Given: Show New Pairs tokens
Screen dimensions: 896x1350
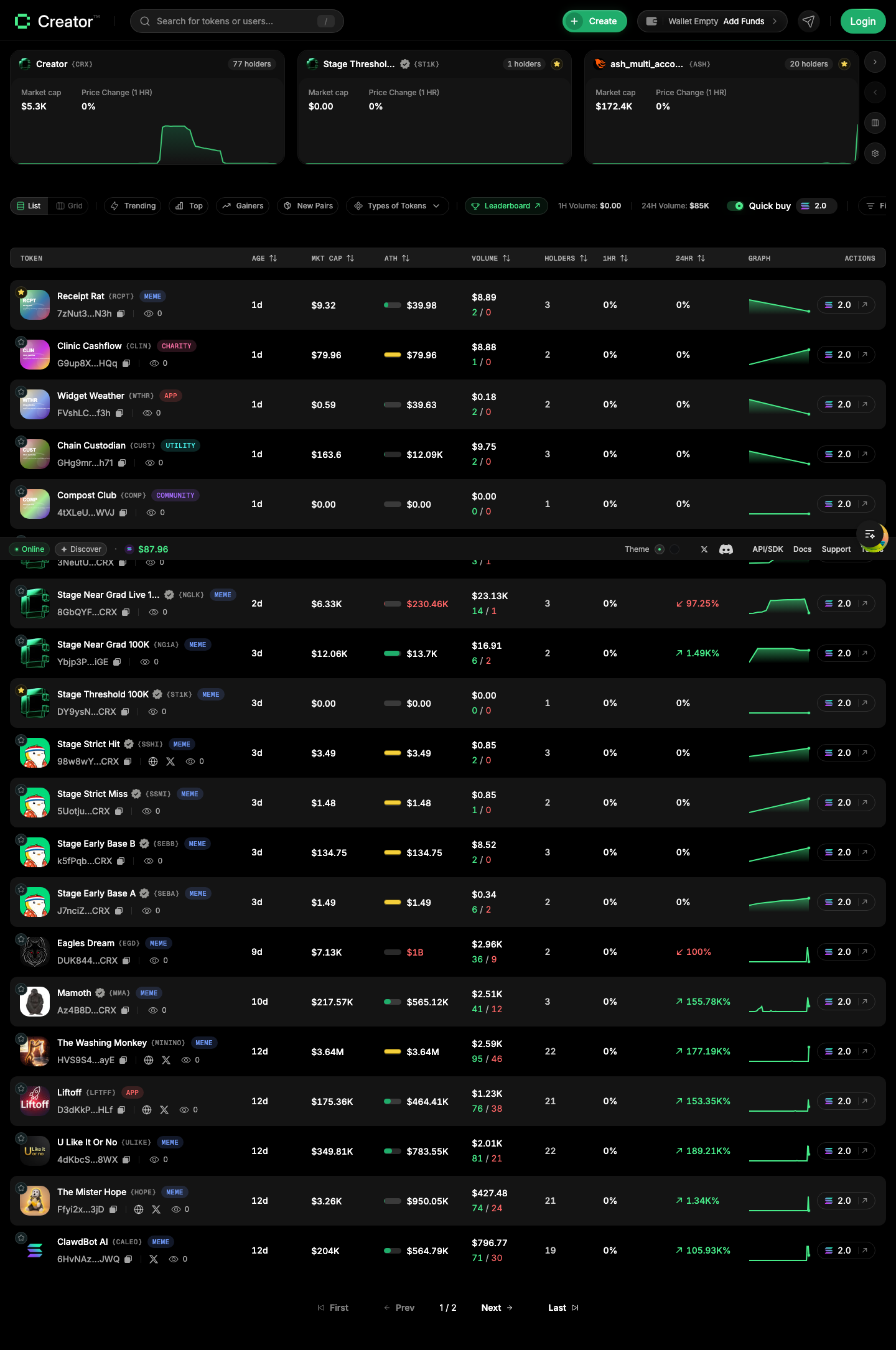Looking at the screenshot, I should (x=308, y=206).
